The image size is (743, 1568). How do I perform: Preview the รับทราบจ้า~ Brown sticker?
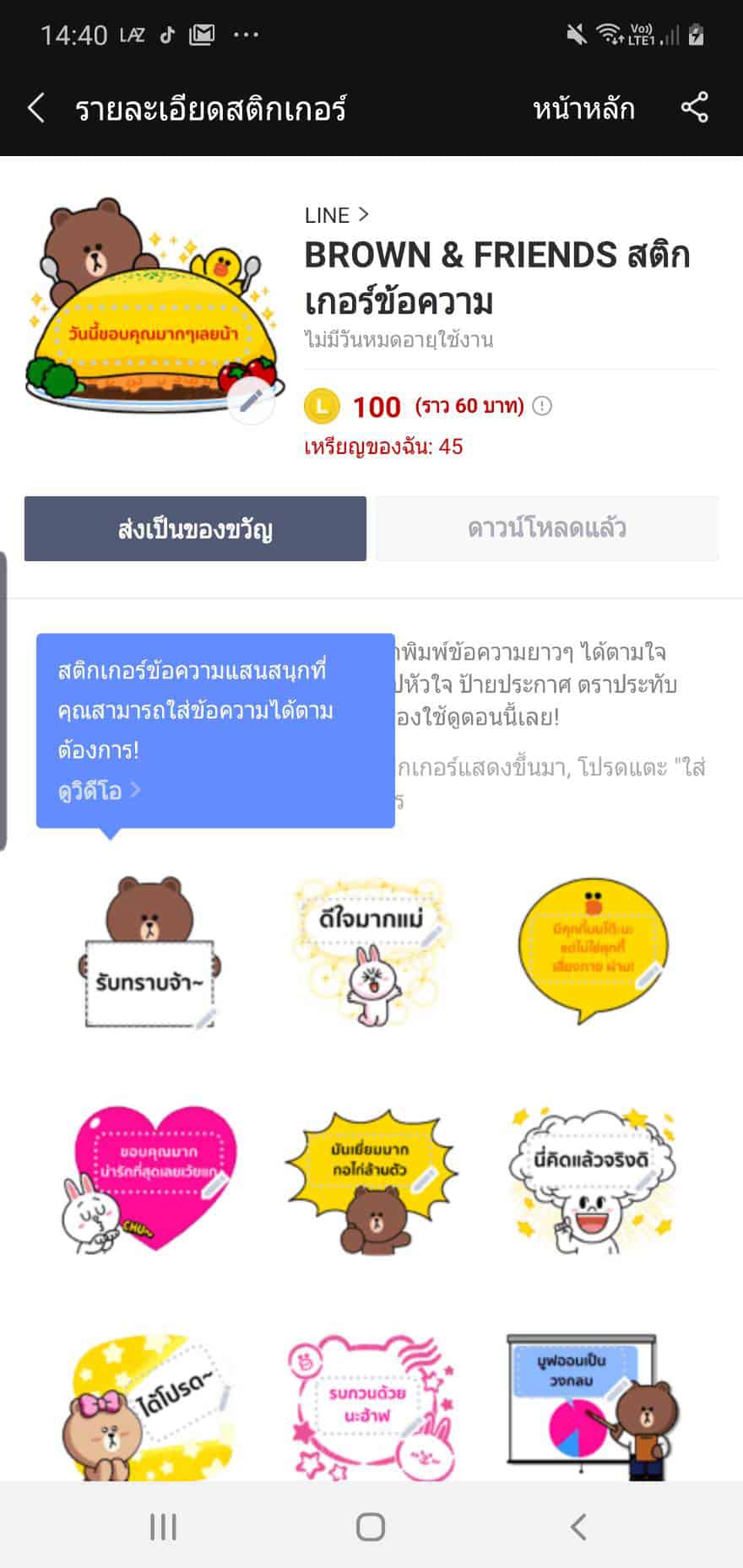[x=149, y=952]
